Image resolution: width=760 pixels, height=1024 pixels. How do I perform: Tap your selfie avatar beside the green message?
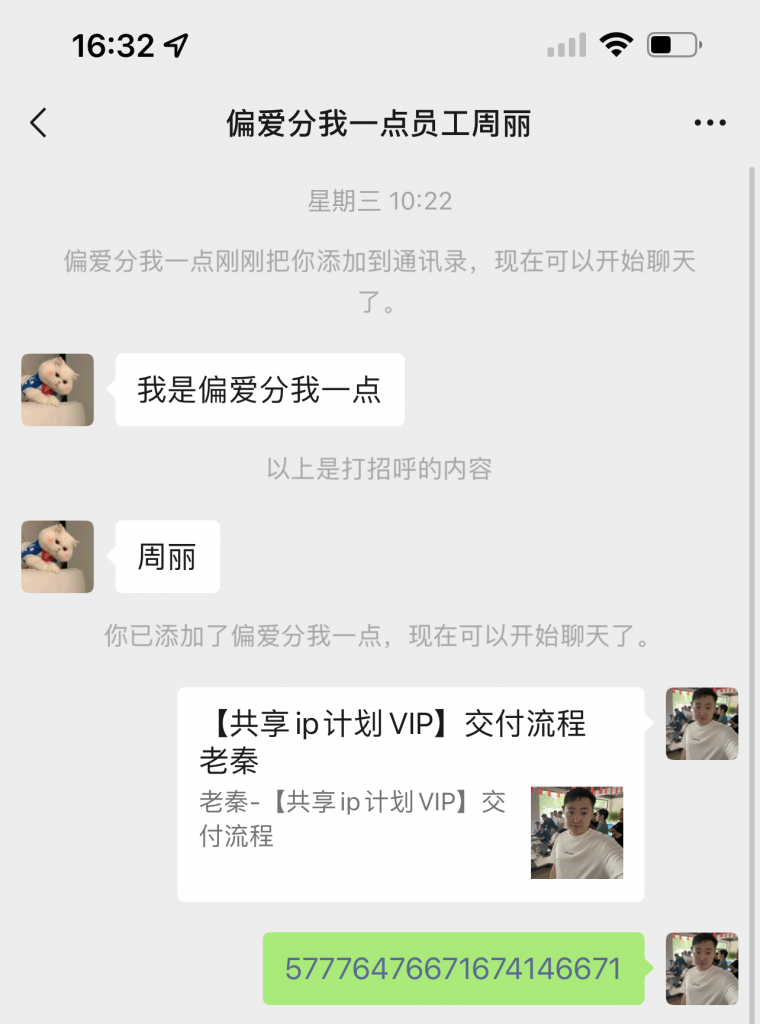point(702,969)
